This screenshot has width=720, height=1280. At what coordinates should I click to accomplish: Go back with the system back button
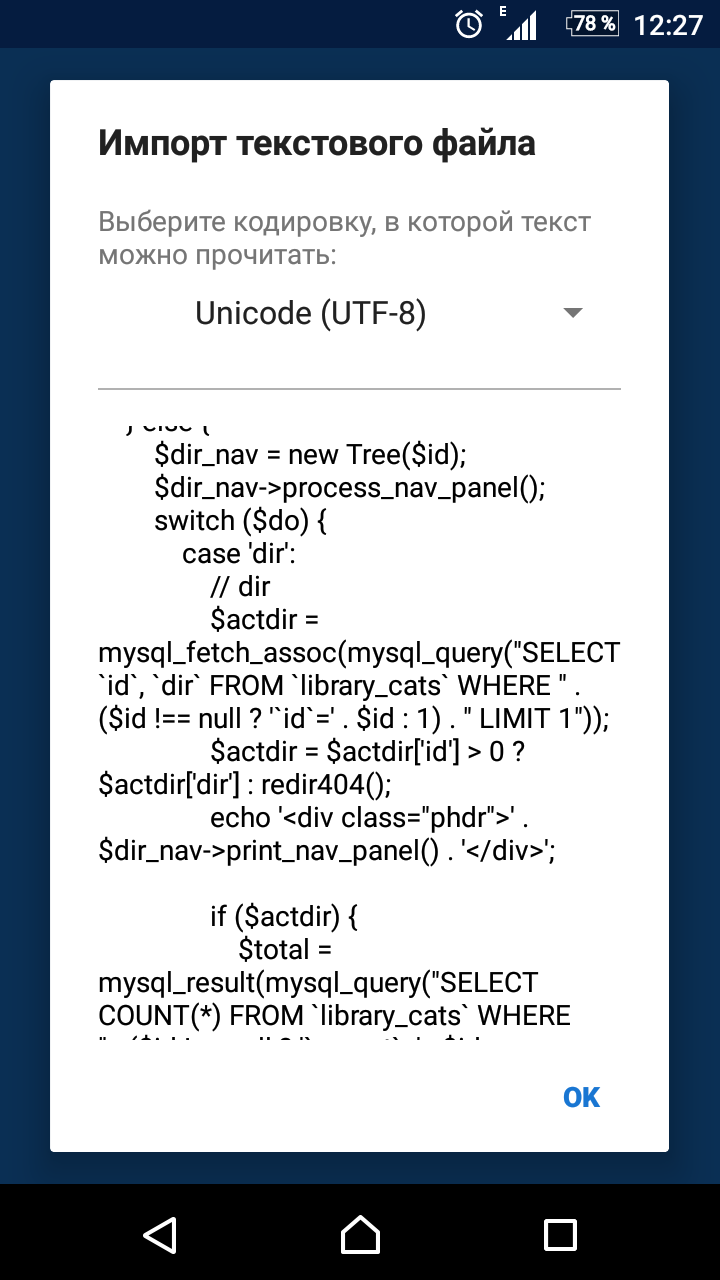160,1234
